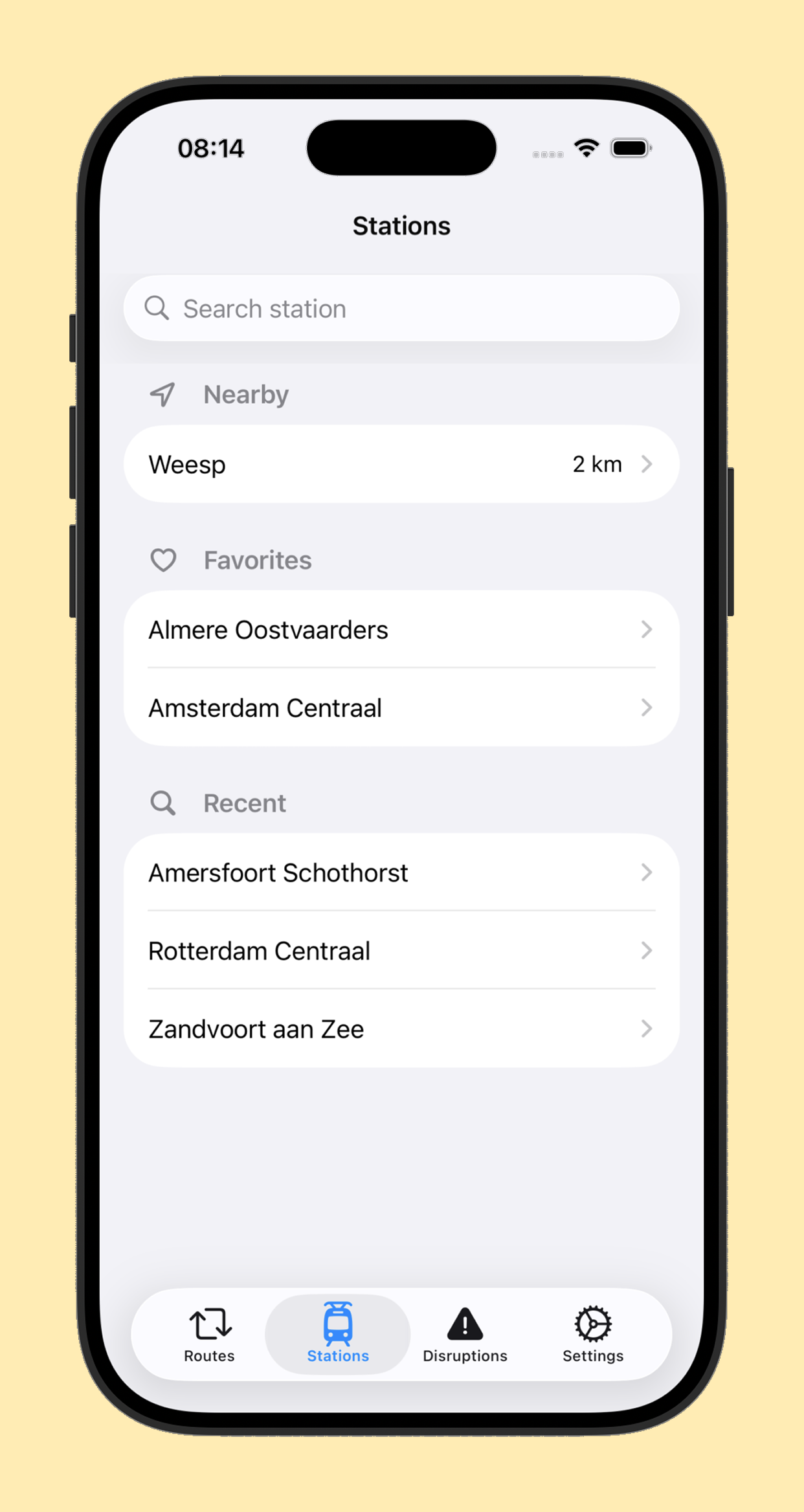Viewport: 804px width, 1512px height.
Task: Choose Zandvoort aan Zee station
Action: [401, 1028]
